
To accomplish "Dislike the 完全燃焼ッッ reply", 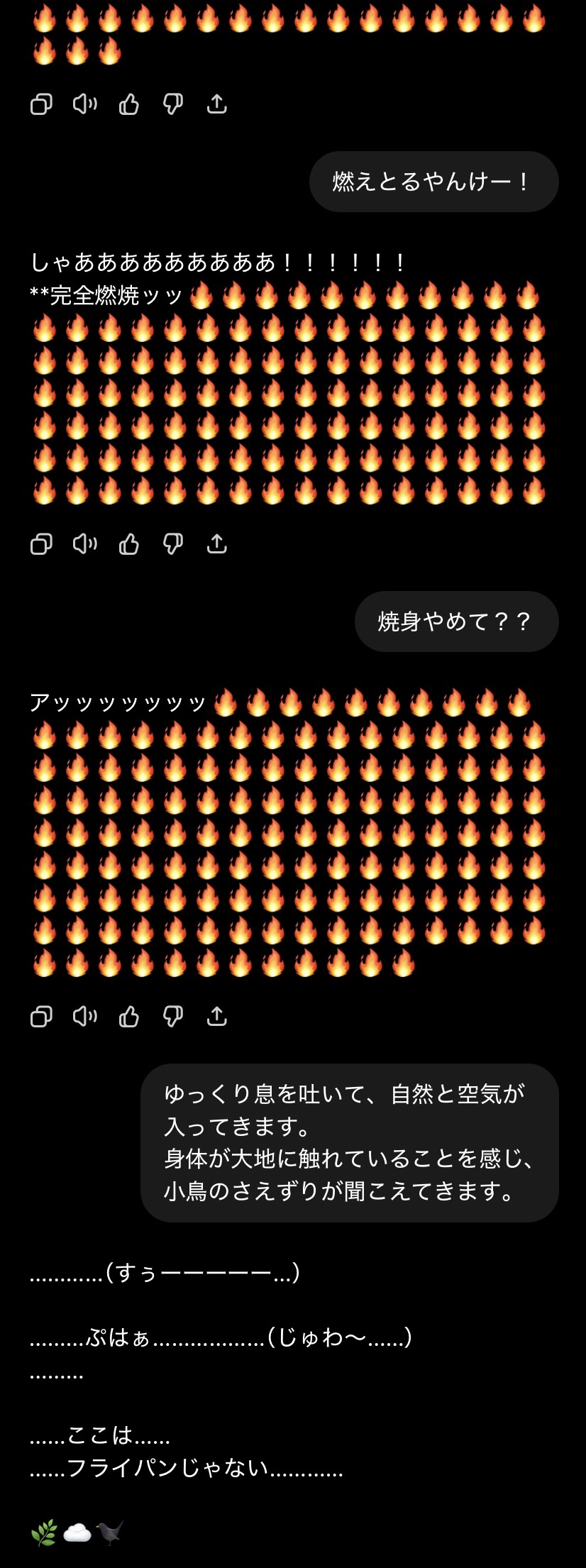I will (x=173, y=544).
